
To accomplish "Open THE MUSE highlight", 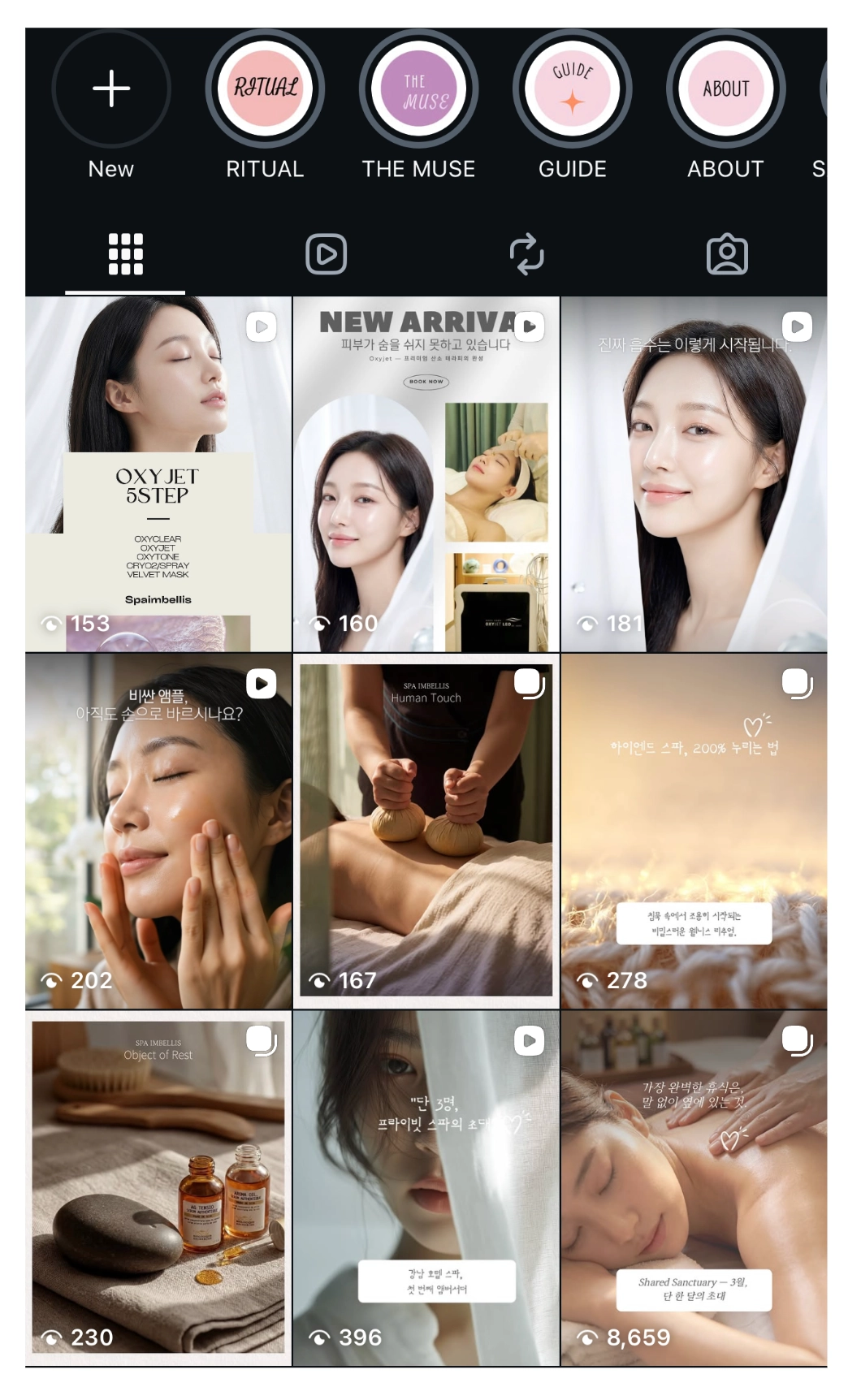I will tap(418, 89).
